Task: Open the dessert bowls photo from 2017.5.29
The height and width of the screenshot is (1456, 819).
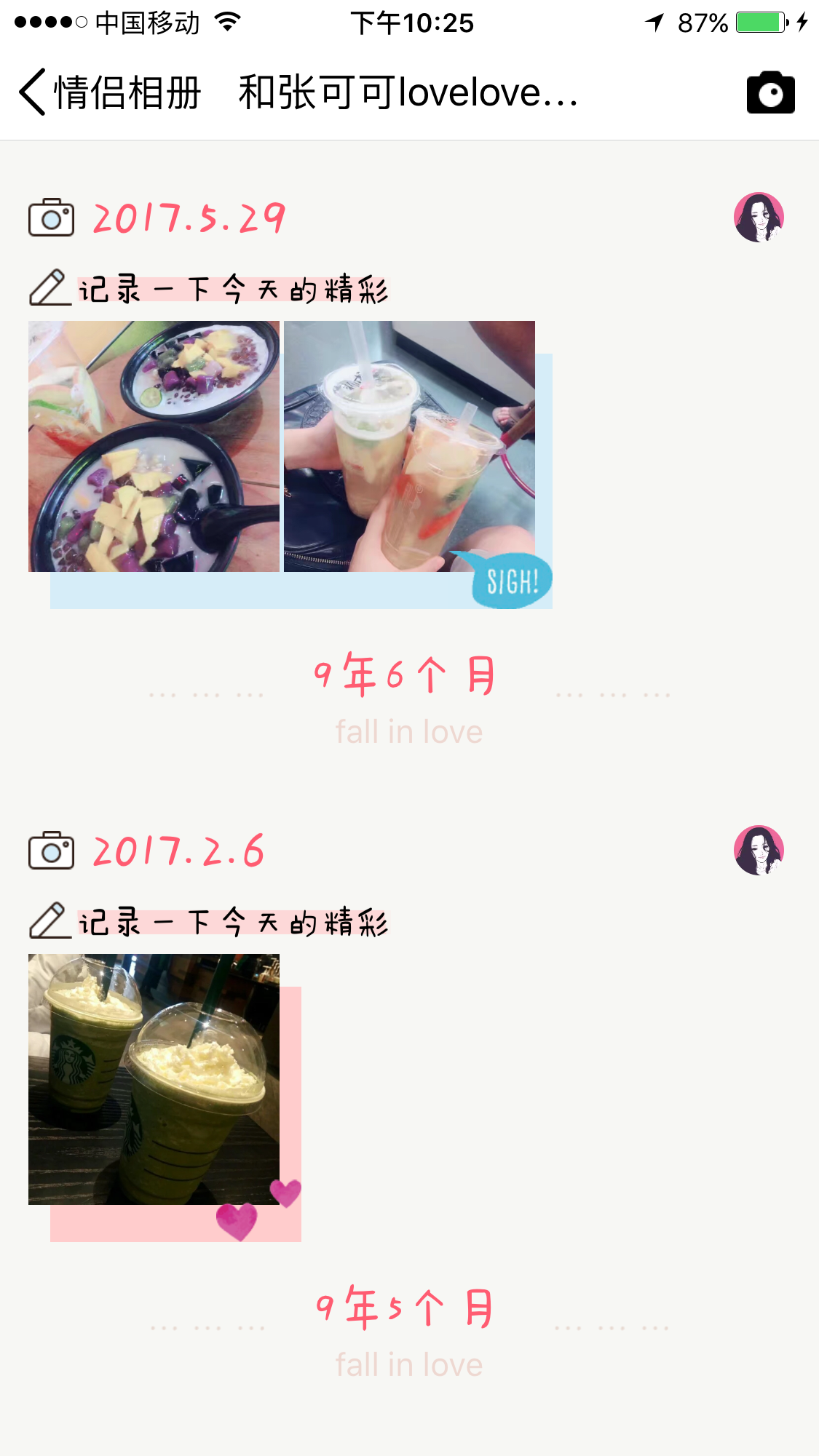Action: tap(154, 446)
